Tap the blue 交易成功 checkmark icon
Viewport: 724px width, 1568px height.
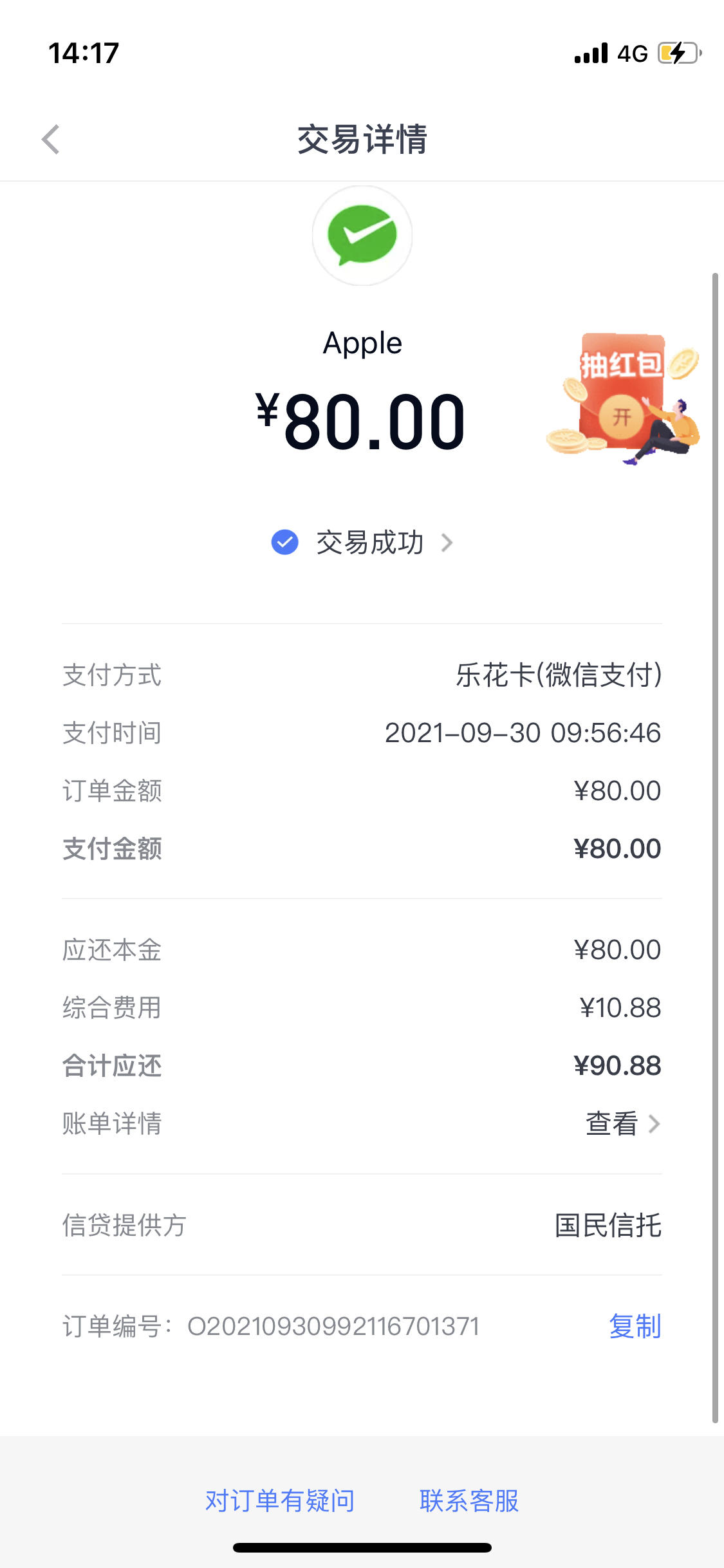tap(284, 543)
